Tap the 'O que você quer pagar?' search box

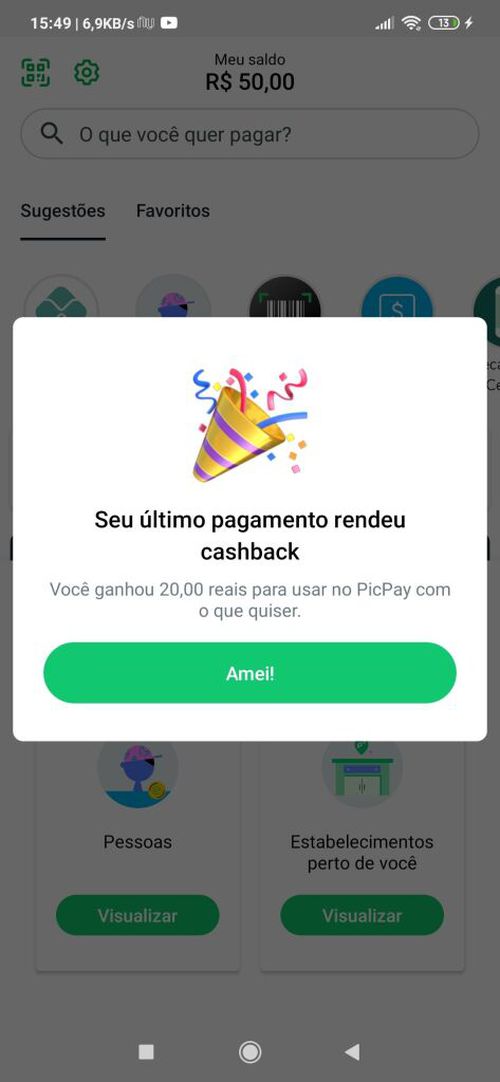click(x=250, y=134)
